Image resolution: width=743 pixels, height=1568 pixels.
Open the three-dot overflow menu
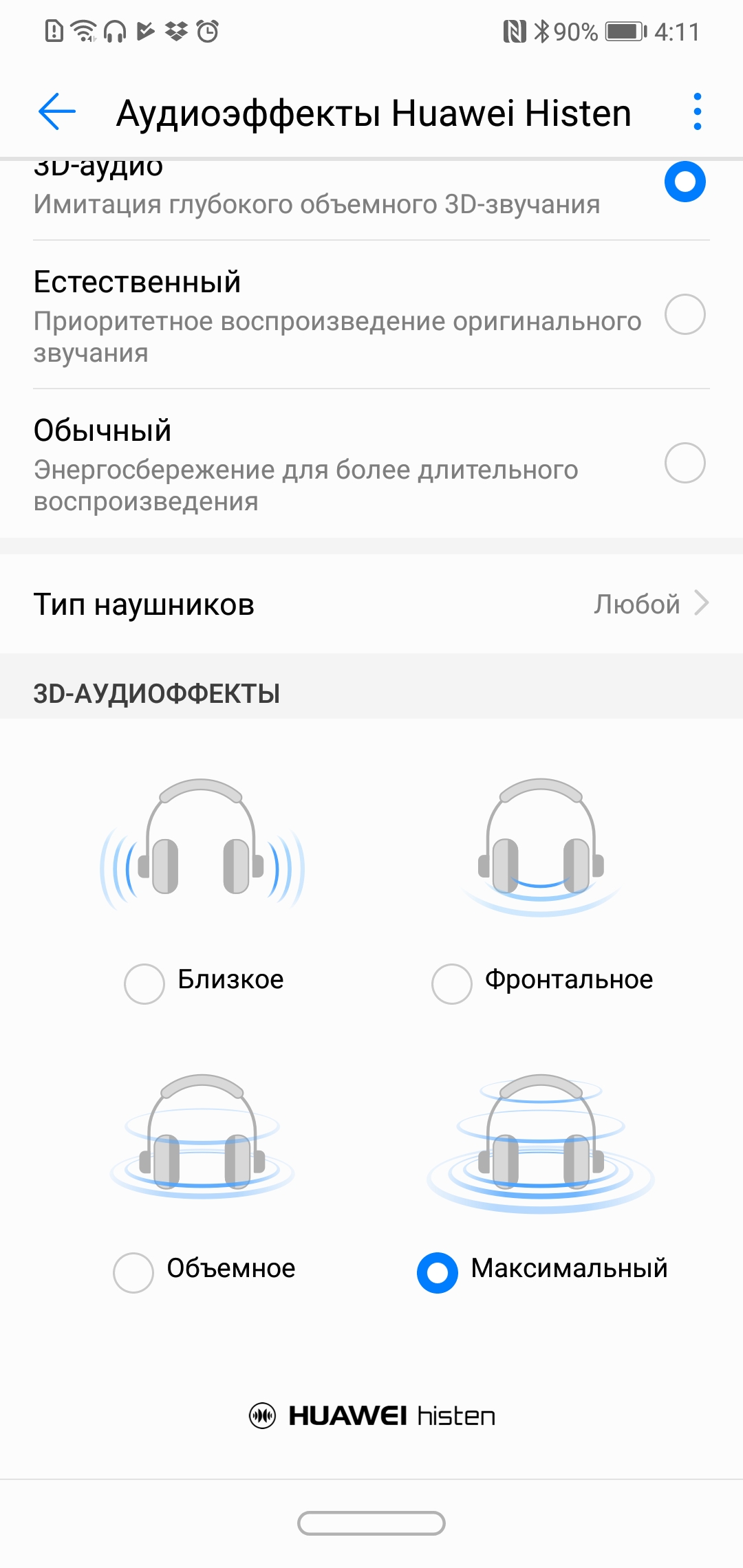coord(697,112)
